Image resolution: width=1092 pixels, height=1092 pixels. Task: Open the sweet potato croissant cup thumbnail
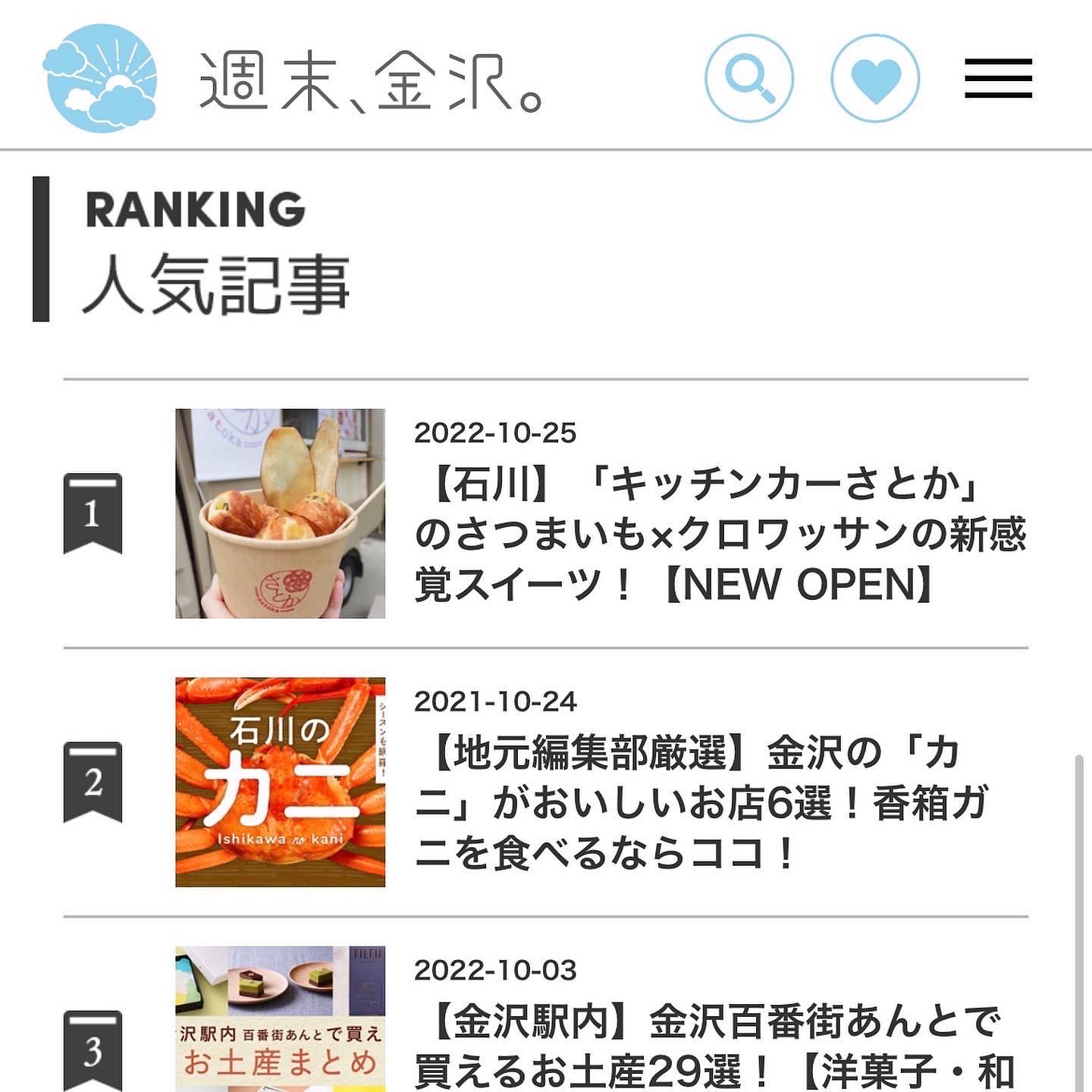pos(281,513)
